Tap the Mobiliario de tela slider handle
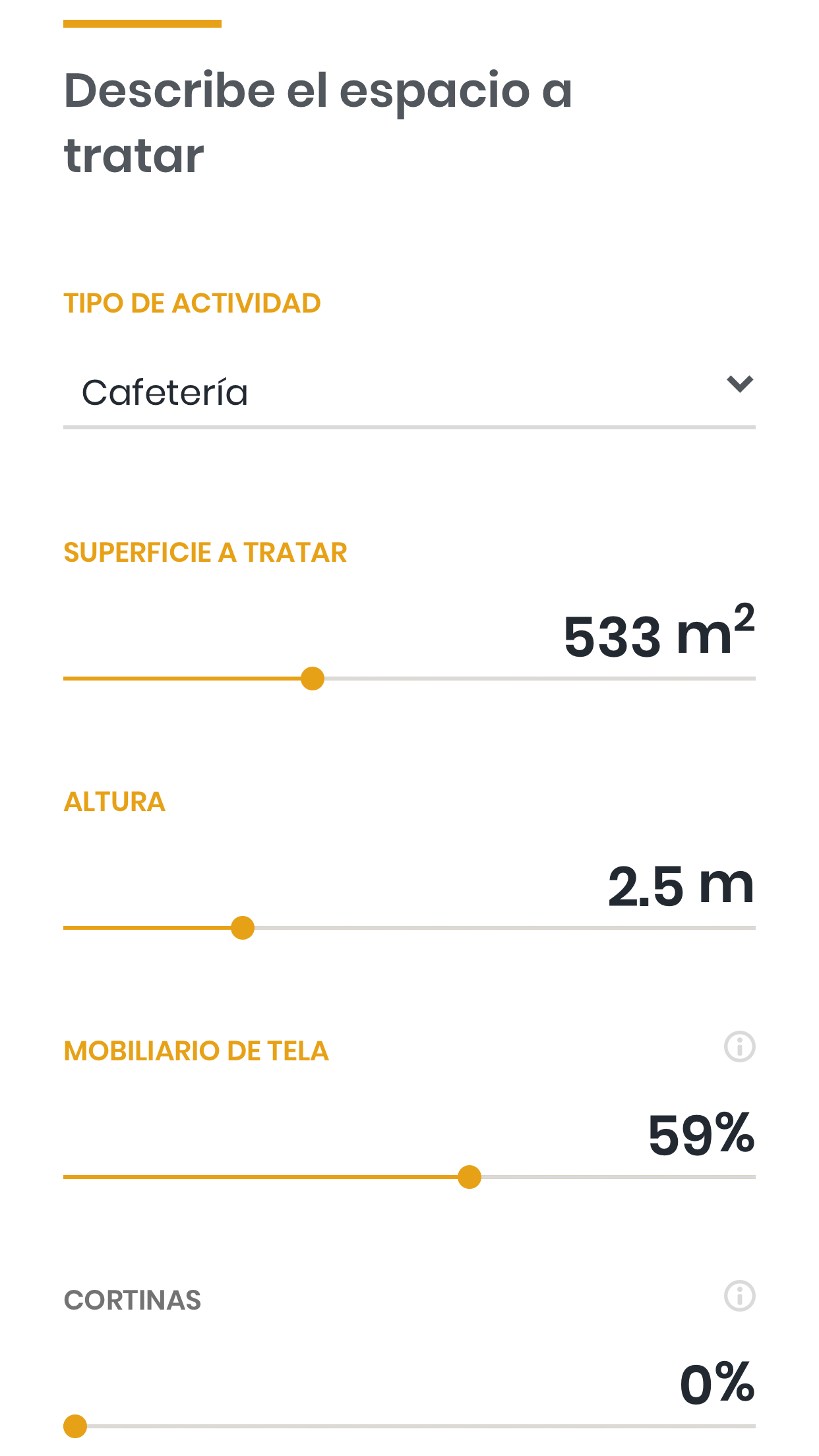The width and height of the screenshot is (819, 1456). pos(470,1177)
